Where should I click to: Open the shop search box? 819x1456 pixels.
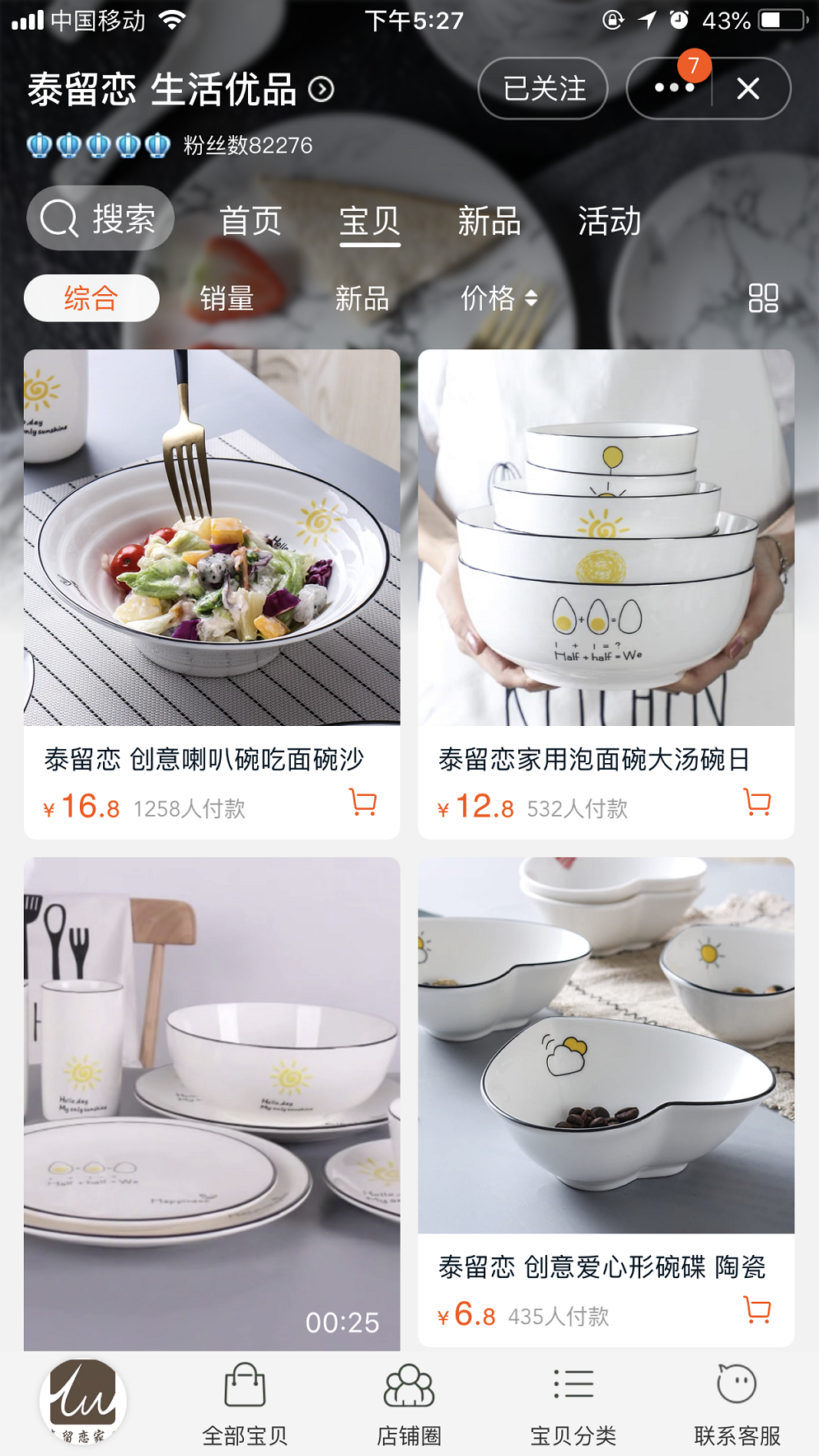100,219
